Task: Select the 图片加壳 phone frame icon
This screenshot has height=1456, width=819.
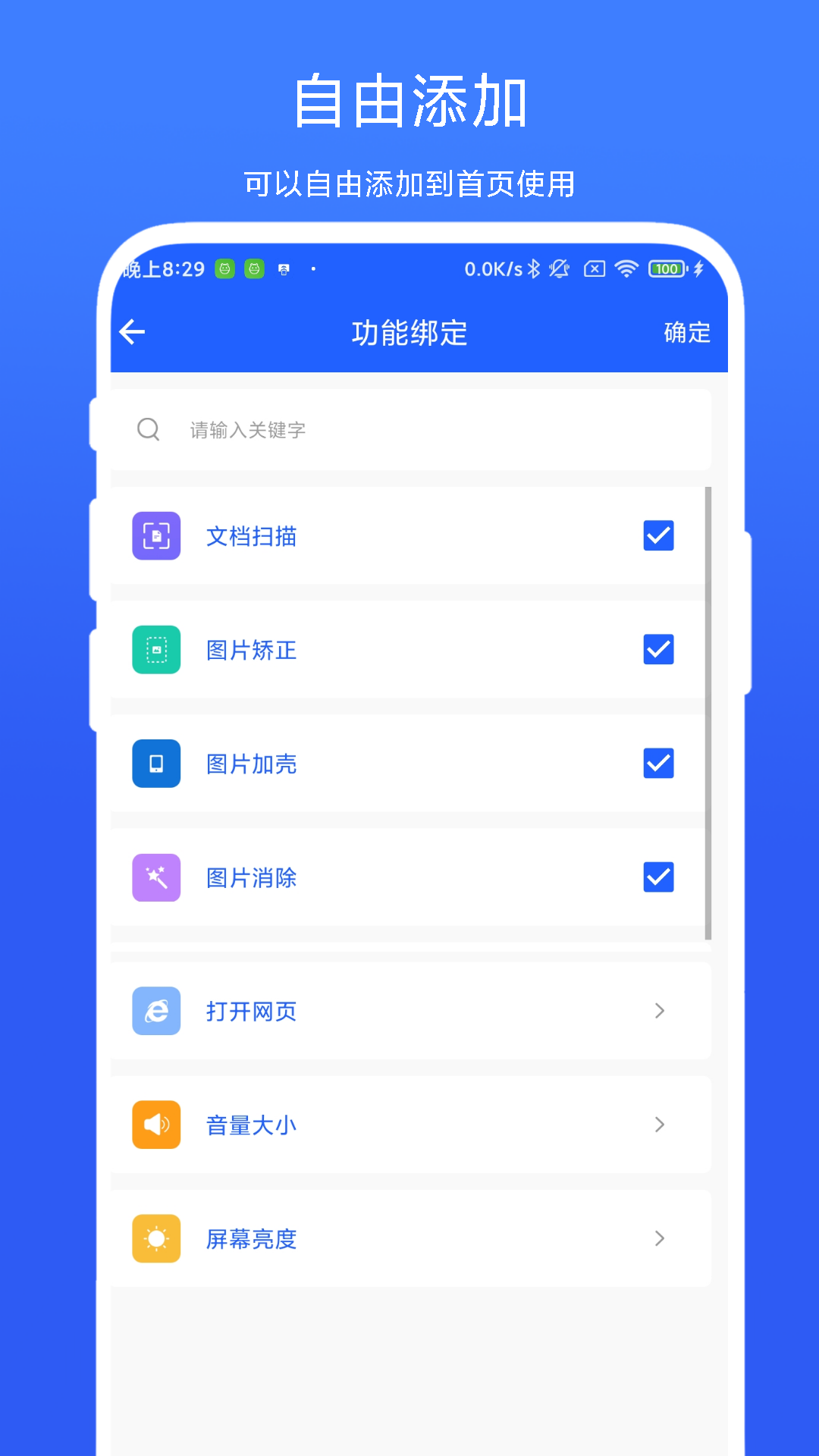Action: 156,764
